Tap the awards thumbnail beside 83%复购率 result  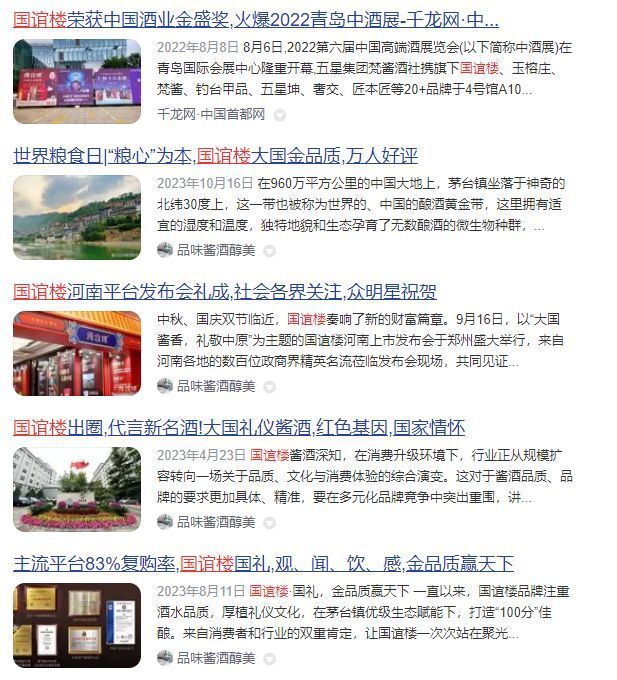[x=77, y=626]
